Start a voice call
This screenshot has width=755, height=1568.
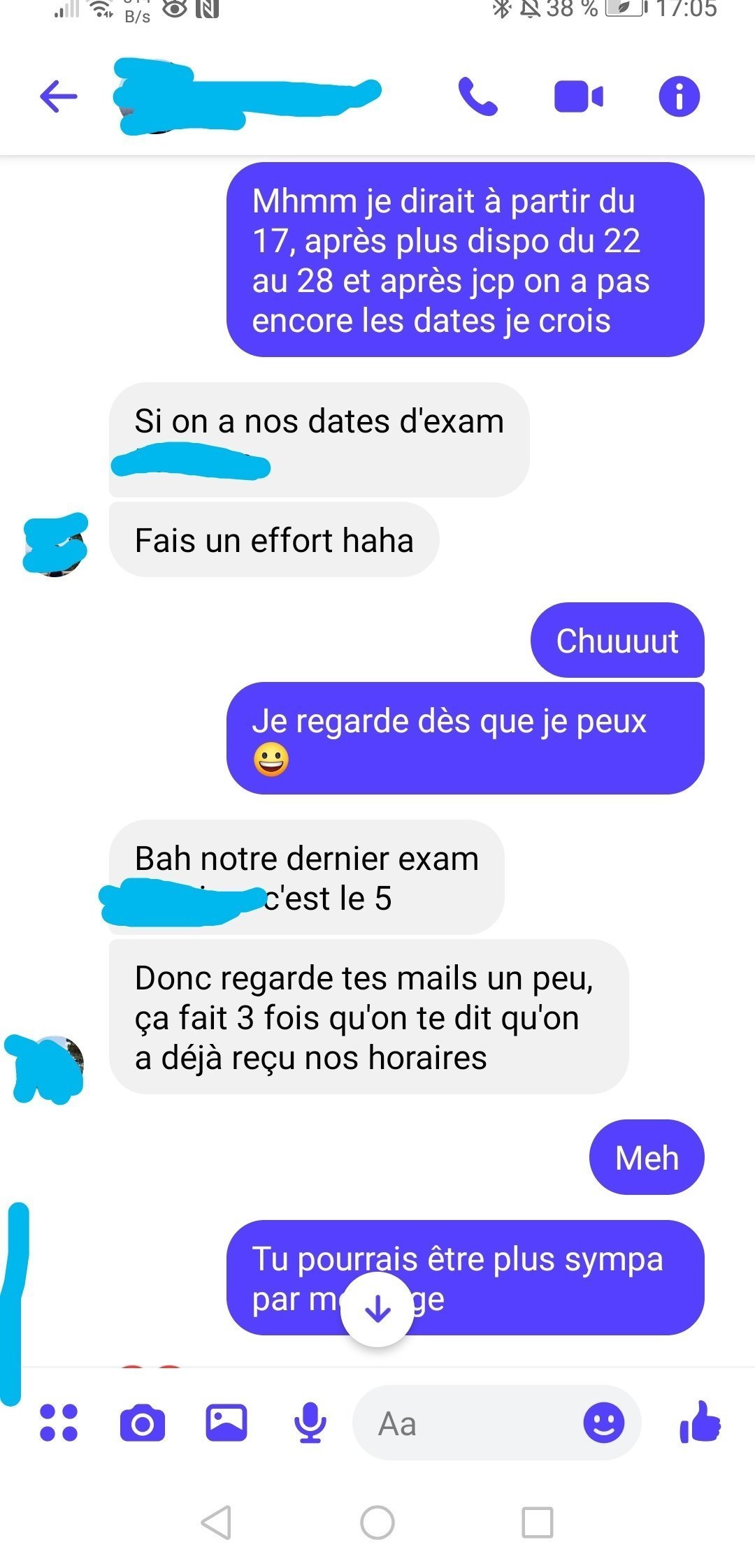(477, 96)
